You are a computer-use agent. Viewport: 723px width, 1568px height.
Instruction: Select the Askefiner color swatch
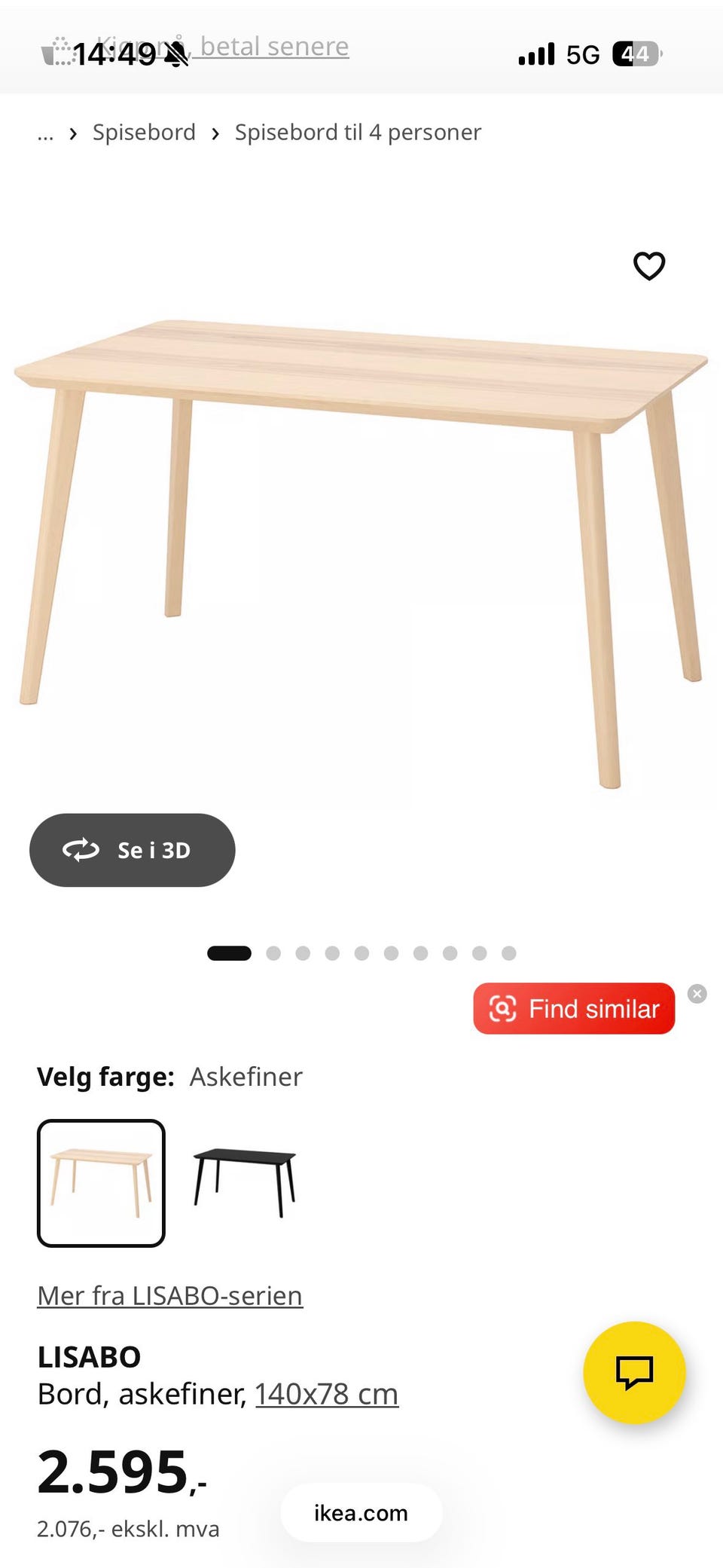tap(101, 1183)
